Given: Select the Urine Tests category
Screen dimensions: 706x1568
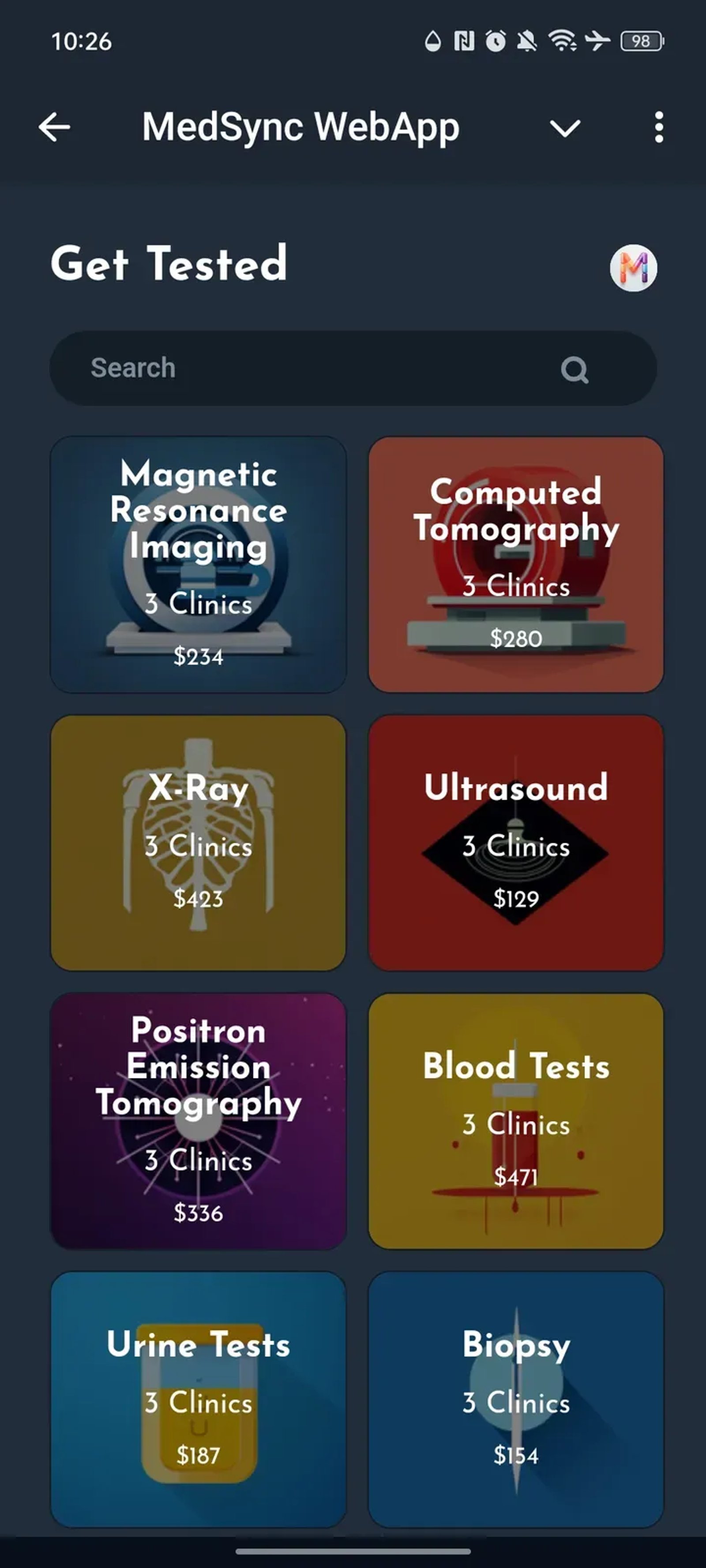Looking at the screenshot, I should [198, 1400].
